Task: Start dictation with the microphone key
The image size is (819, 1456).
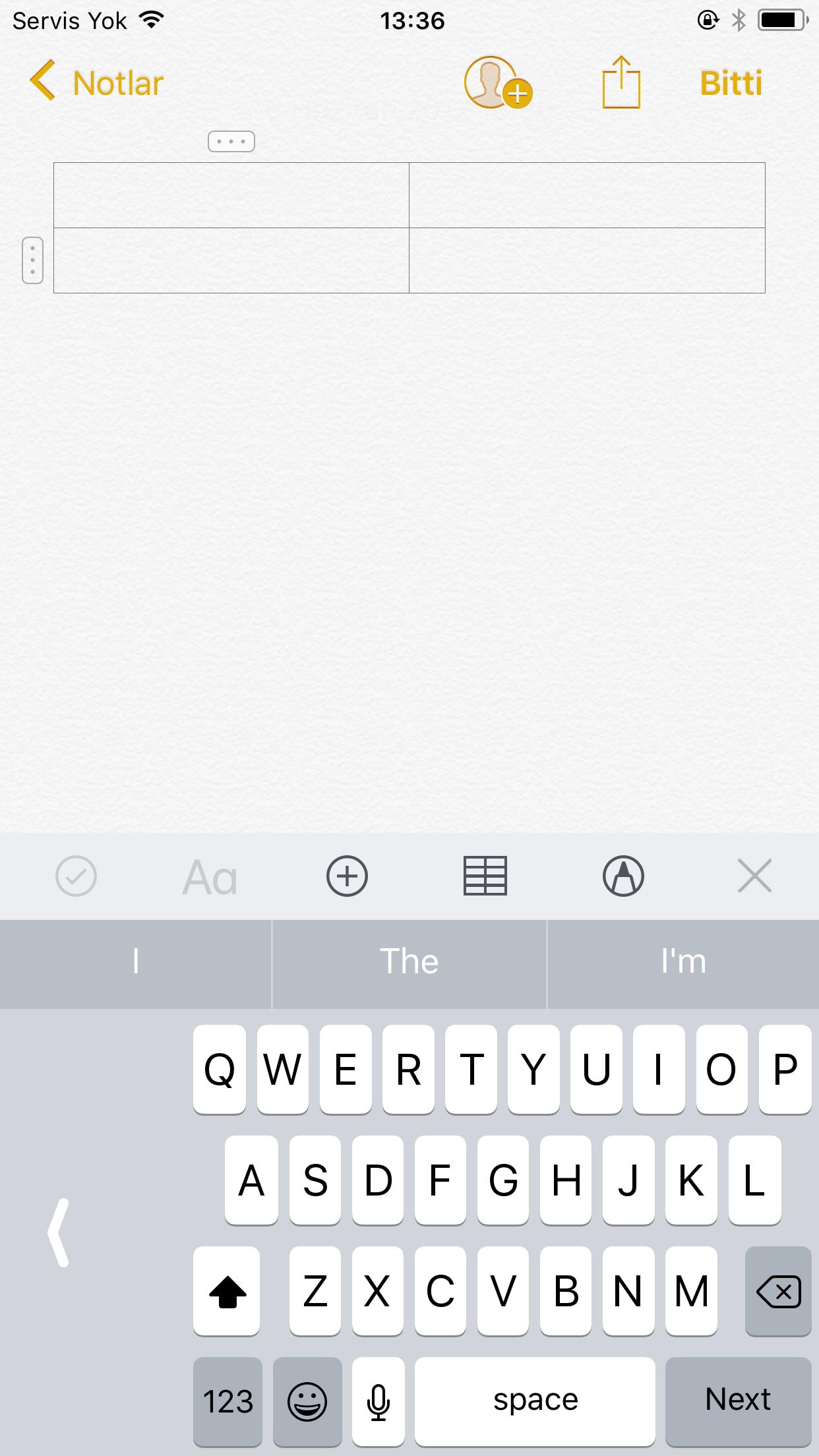Action: 379,1401
